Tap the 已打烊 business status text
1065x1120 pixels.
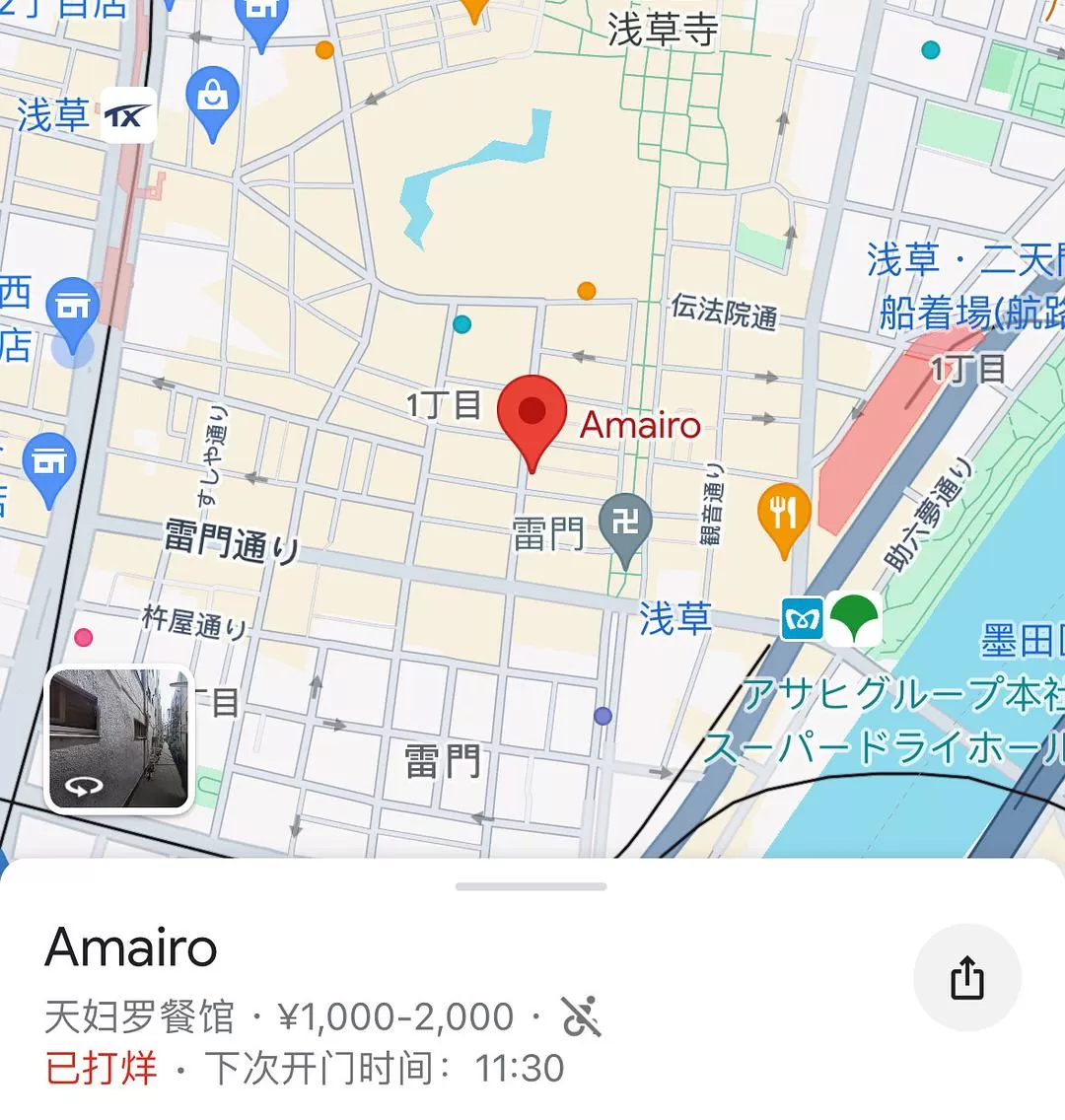pyautogui.click(x=100, y=1068)
